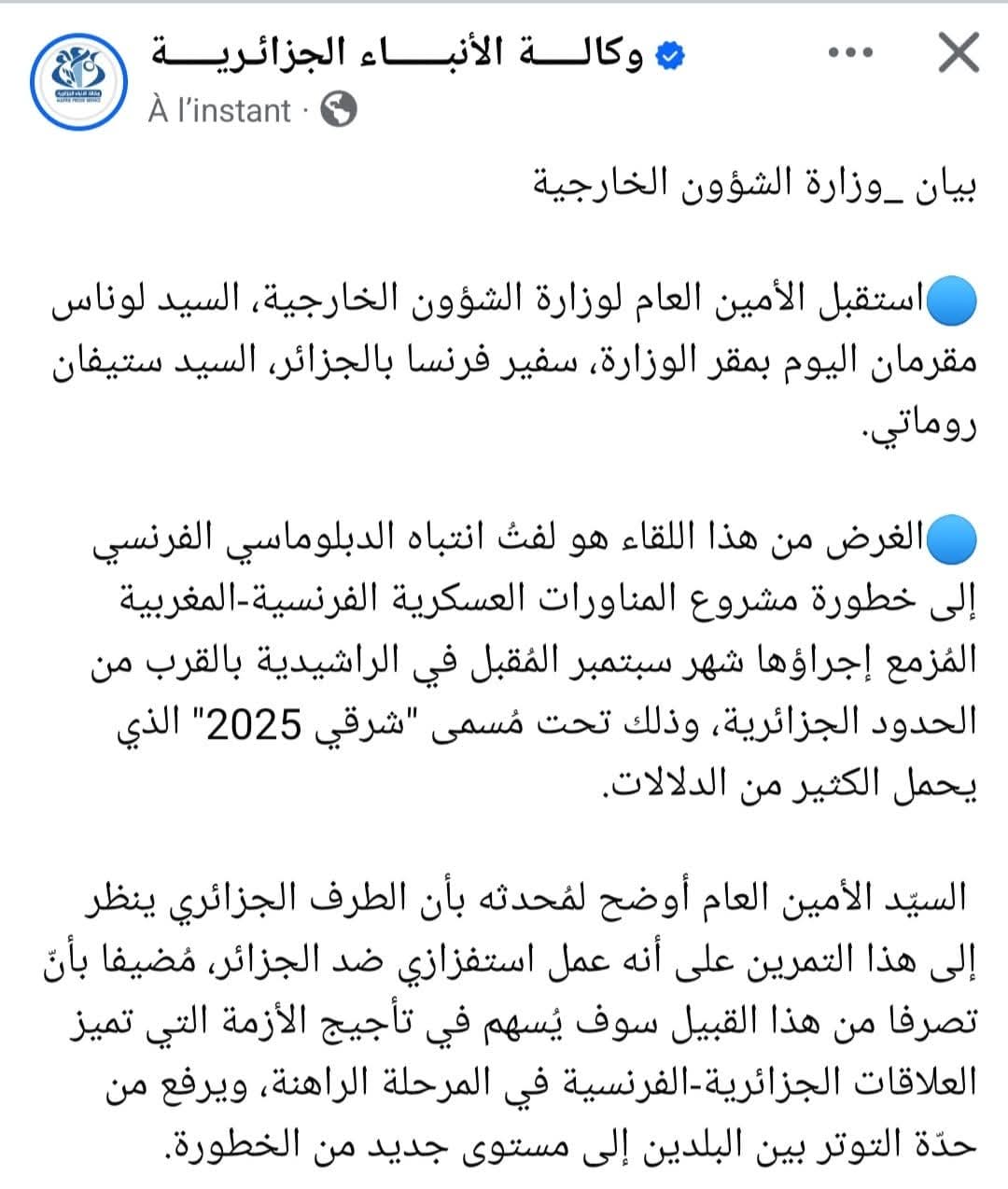
Task: Tap the À l'instant post timestamp
Action: point(219,110)
